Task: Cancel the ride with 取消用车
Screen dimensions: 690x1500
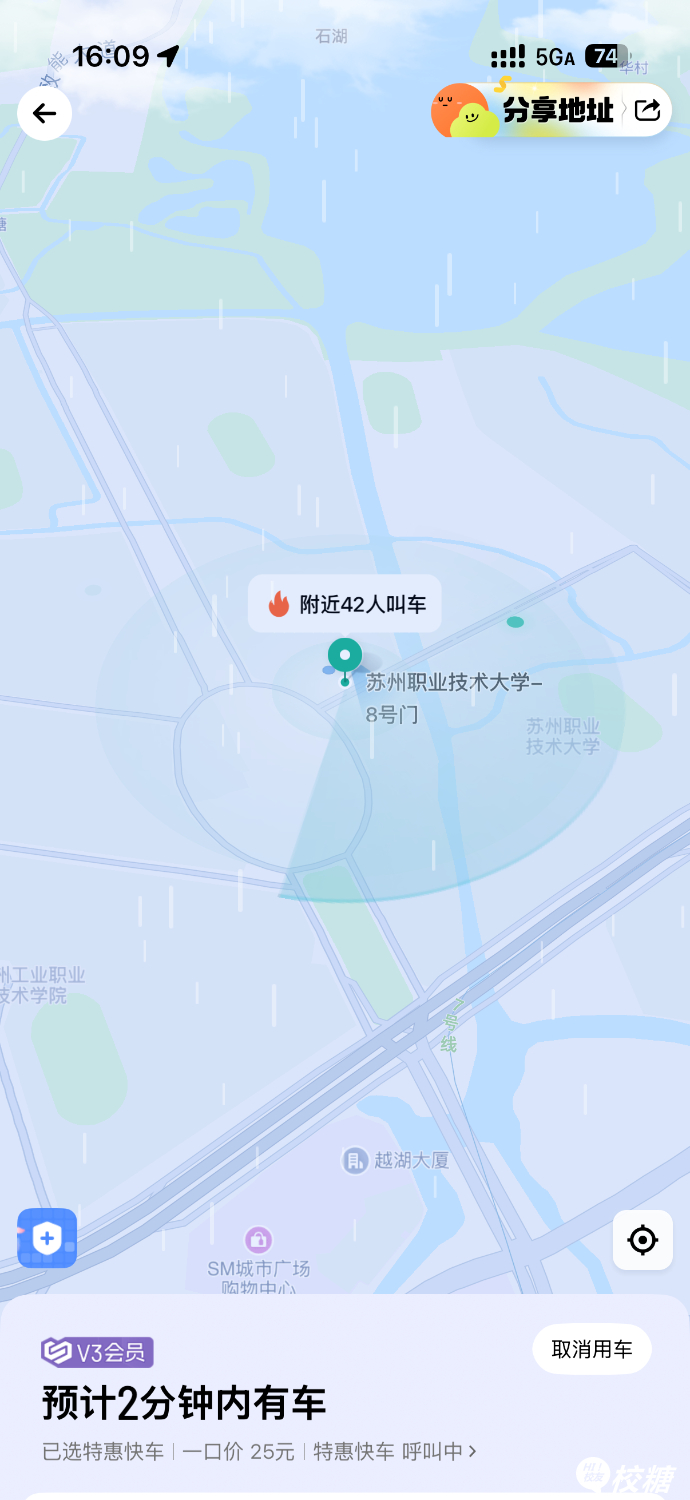Action: [x=592, y=1349]
